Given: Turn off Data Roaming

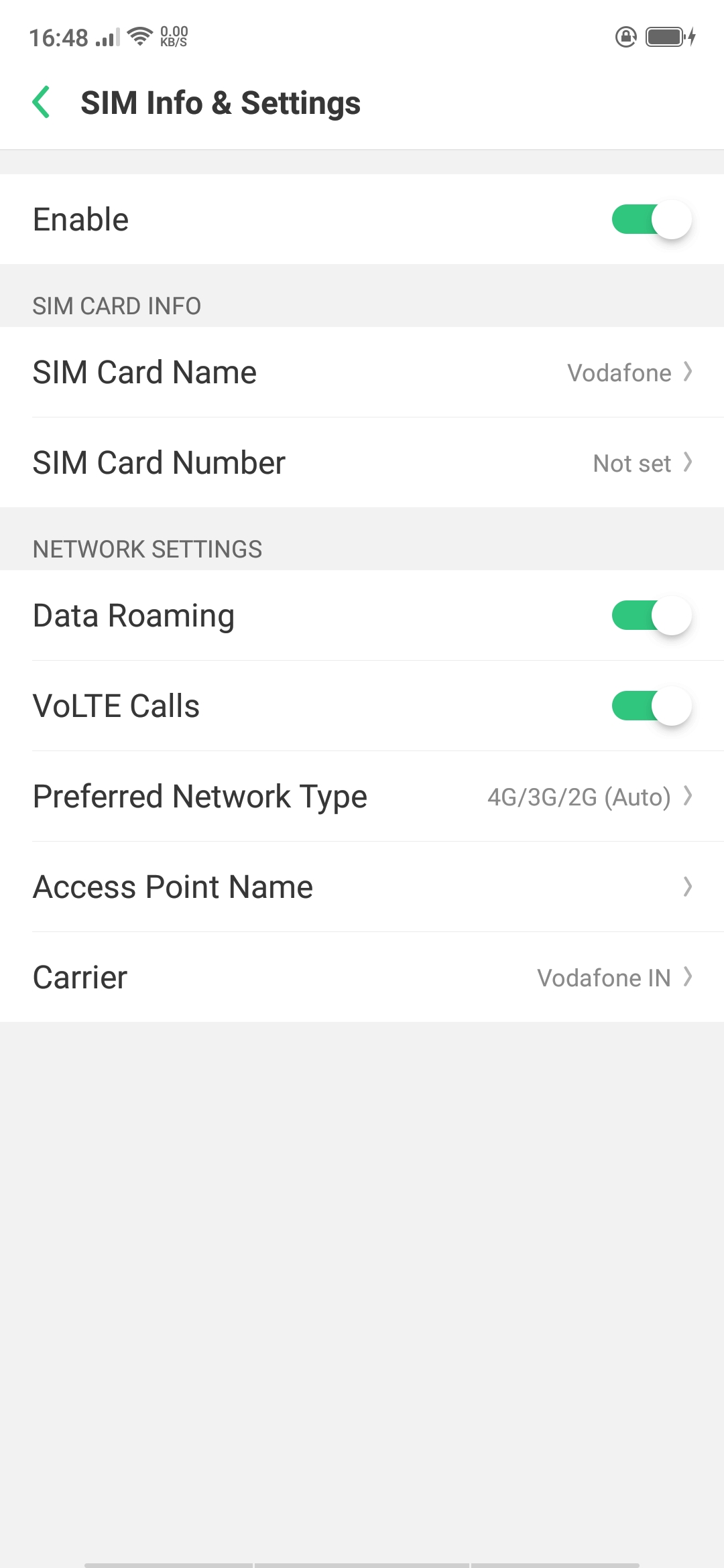Looking at the screenshot, I should point(651,616).
